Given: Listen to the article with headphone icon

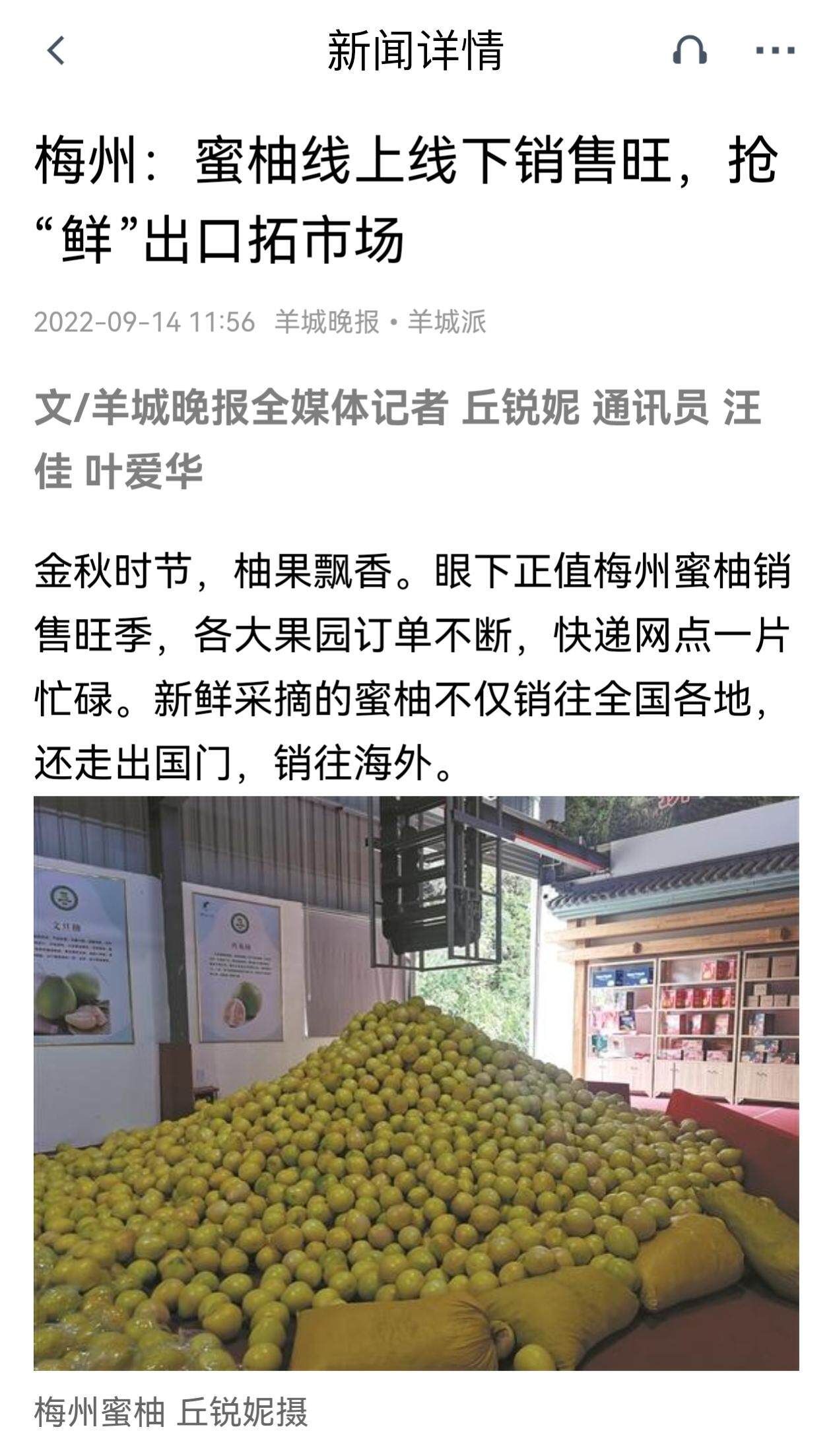Looking at the screenshot, I should tap(690, 50).
